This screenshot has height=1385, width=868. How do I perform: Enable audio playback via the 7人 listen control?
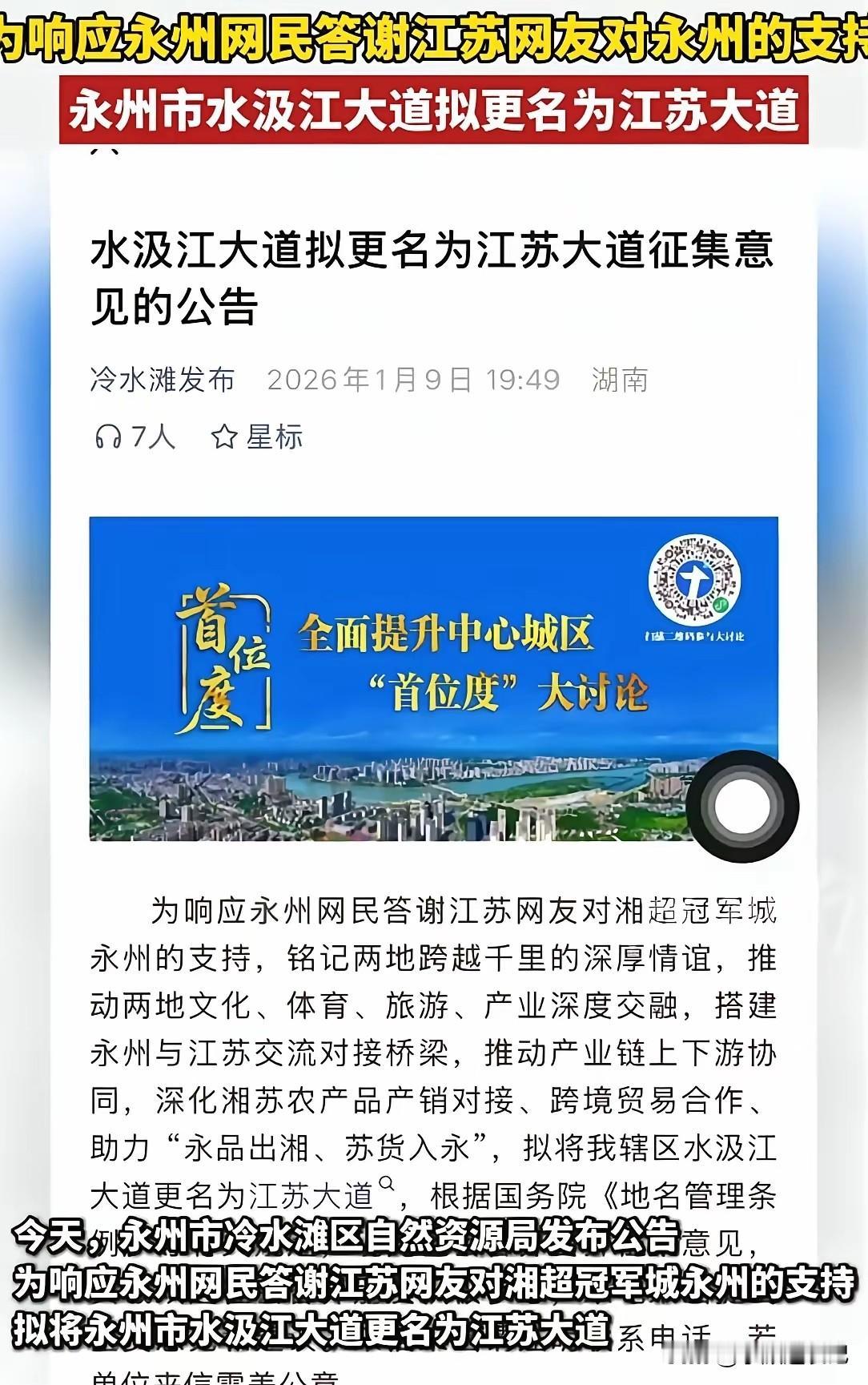click(136, 437)
